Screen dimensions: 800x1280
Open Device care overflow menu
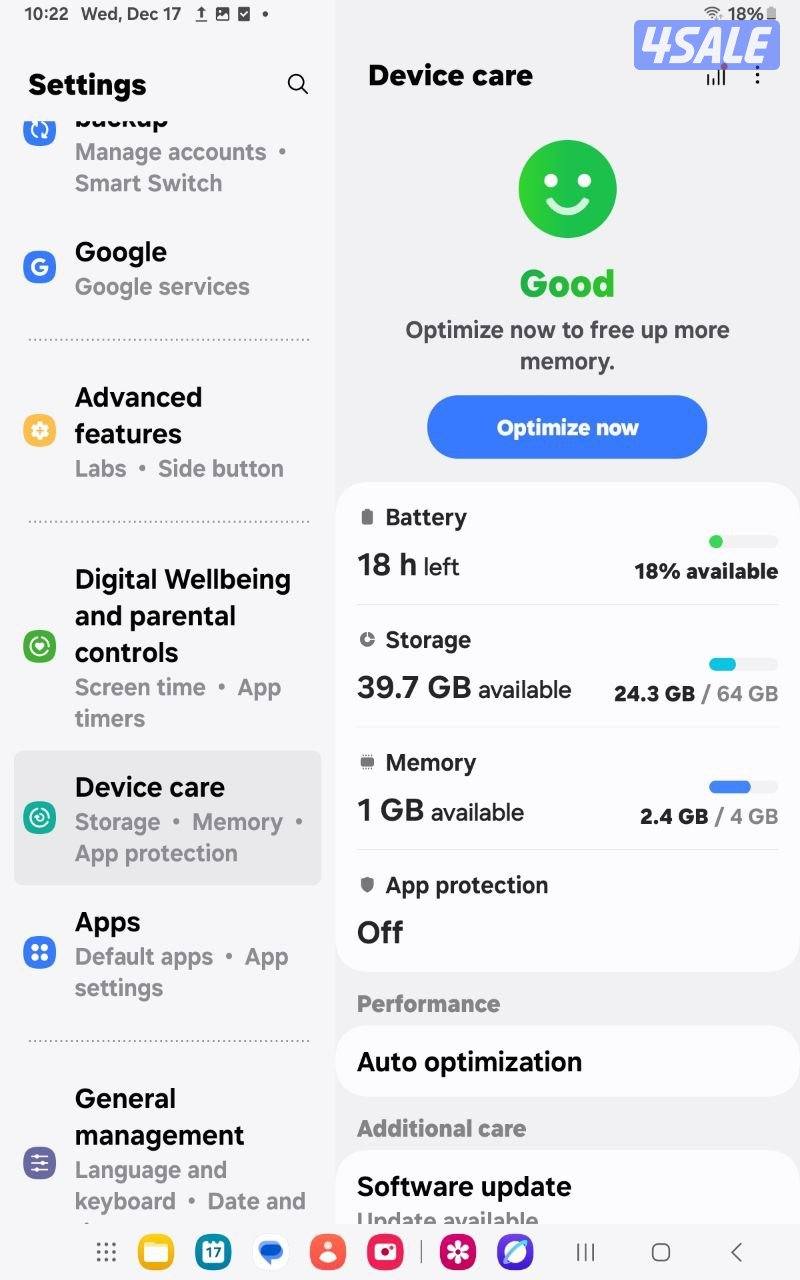758,76
